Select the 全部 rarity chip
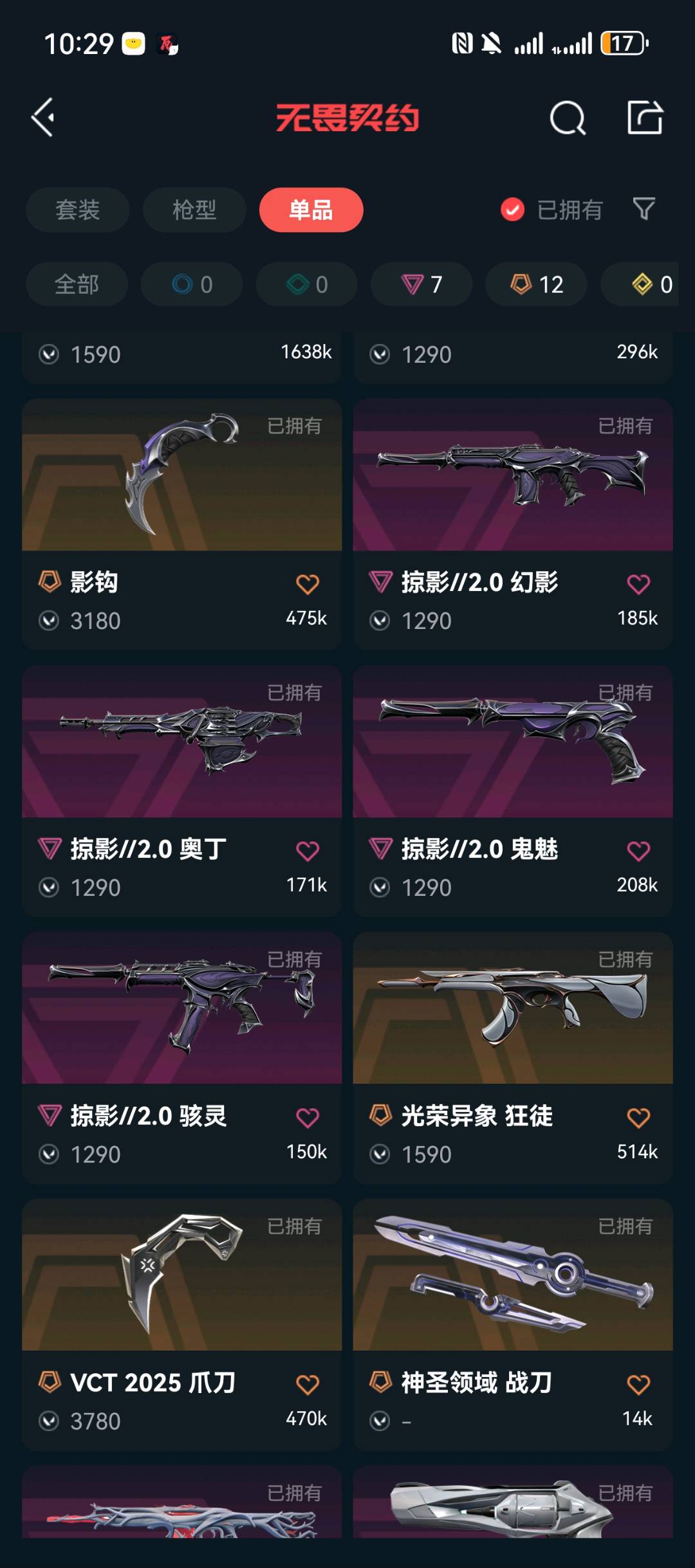The image size is (695, 1568). coord(77,284)
